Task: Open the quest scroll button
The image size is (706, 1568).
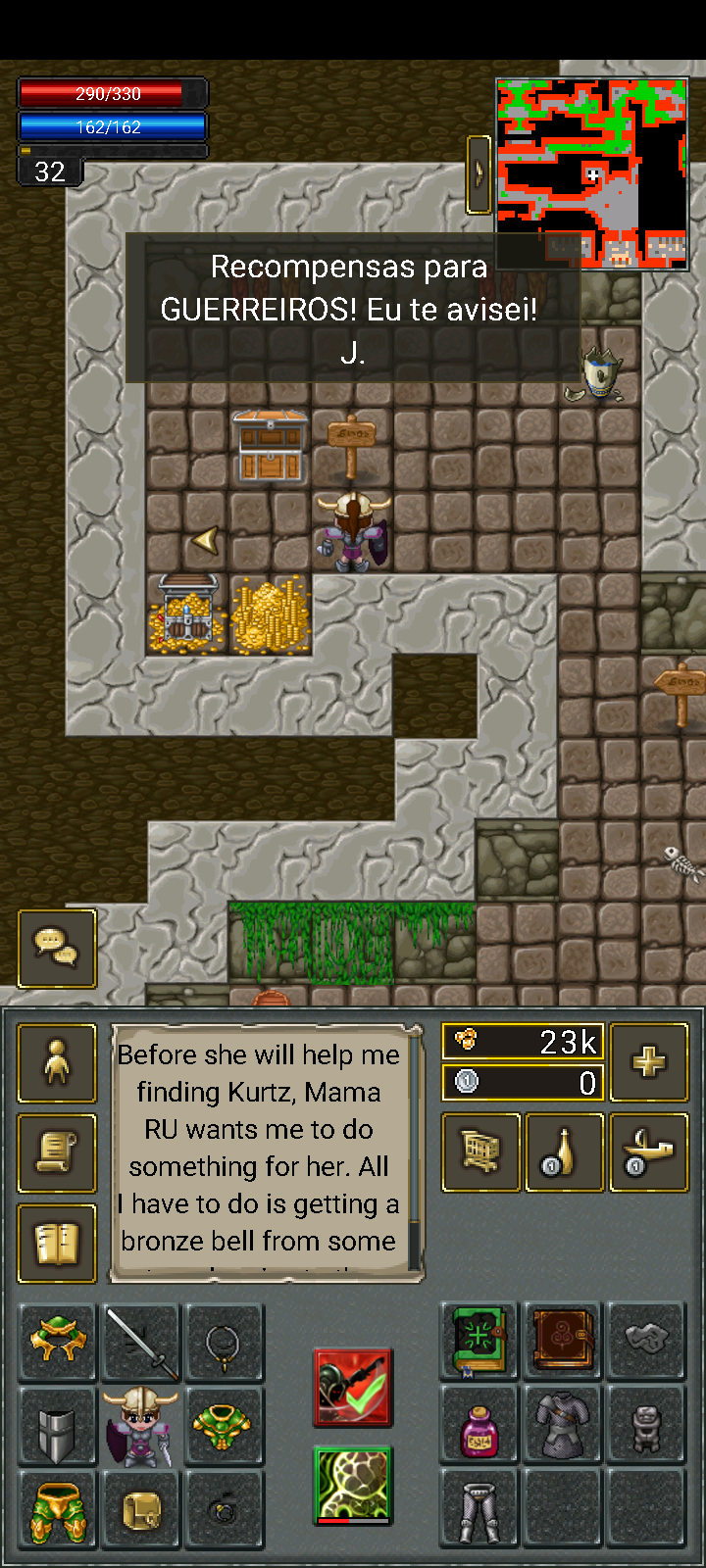Action: 57,1152
